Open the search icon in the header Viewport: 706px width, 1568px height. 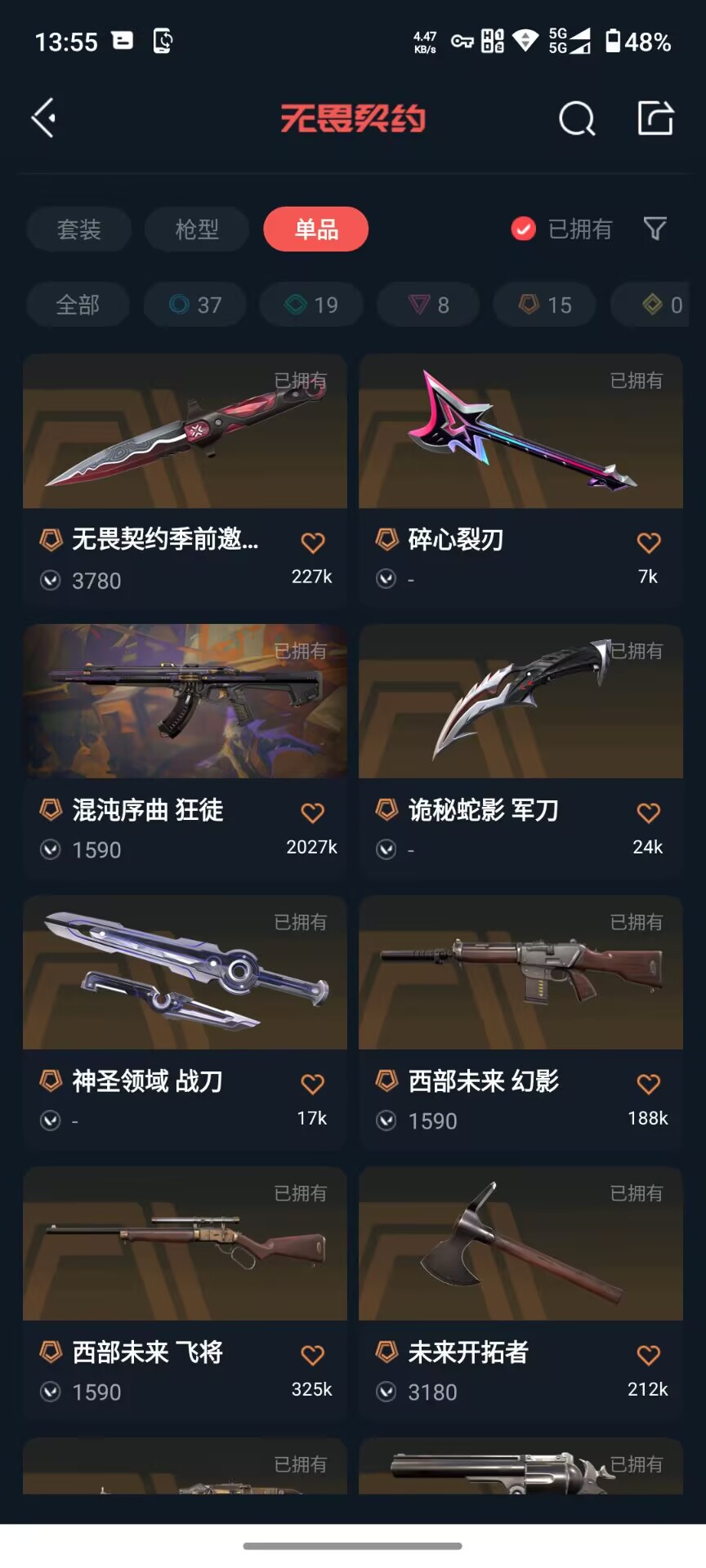(x=576, y=119)
